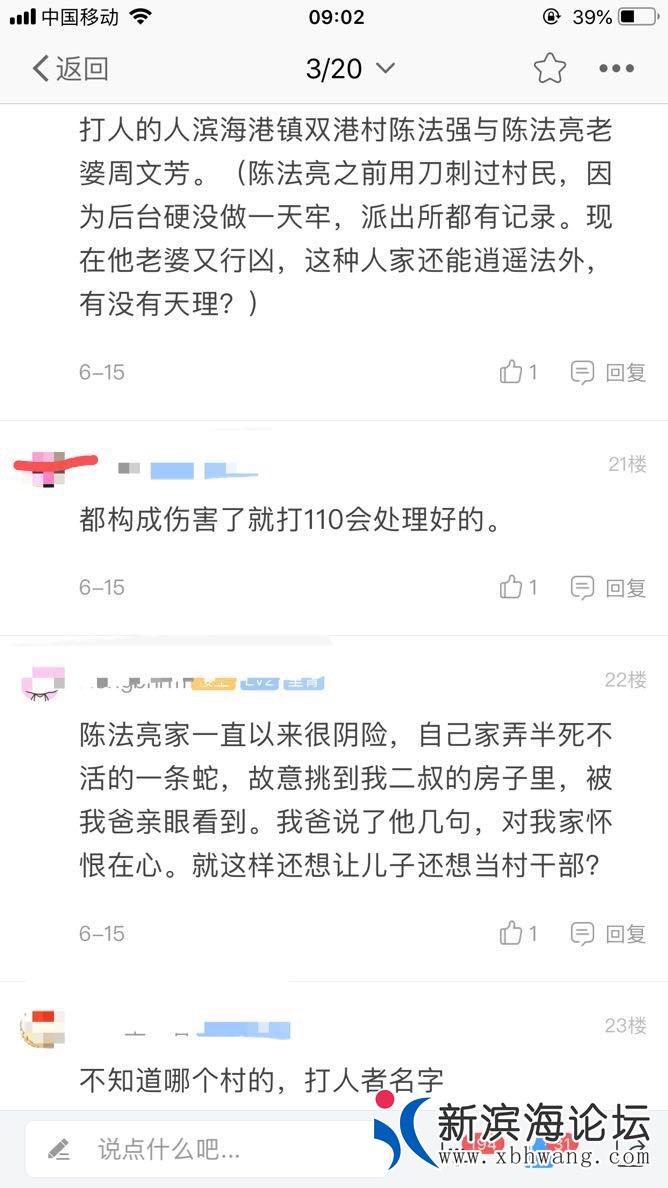Reply to the 22楼 comment

click(608, 934)
